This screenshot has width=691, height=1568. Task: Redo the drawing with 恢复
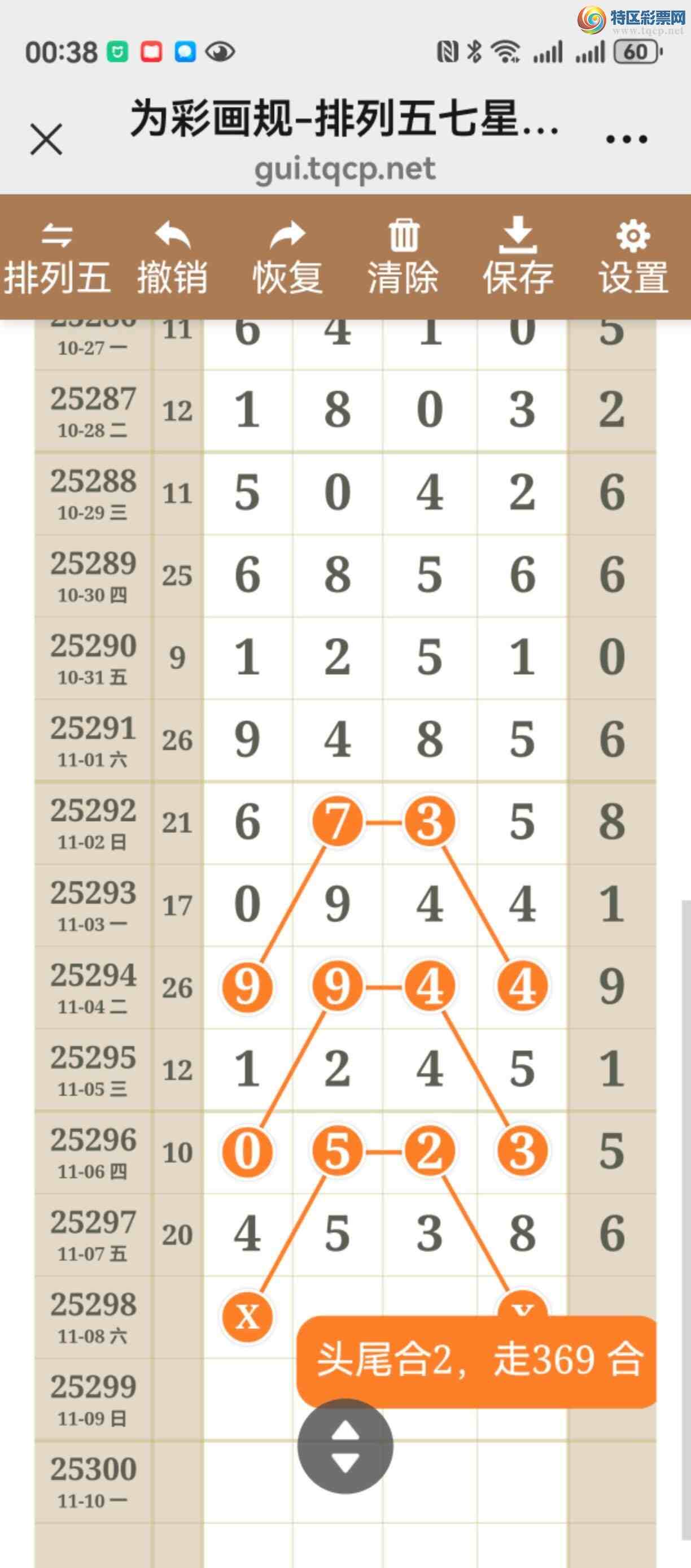[x=288, y=258]
